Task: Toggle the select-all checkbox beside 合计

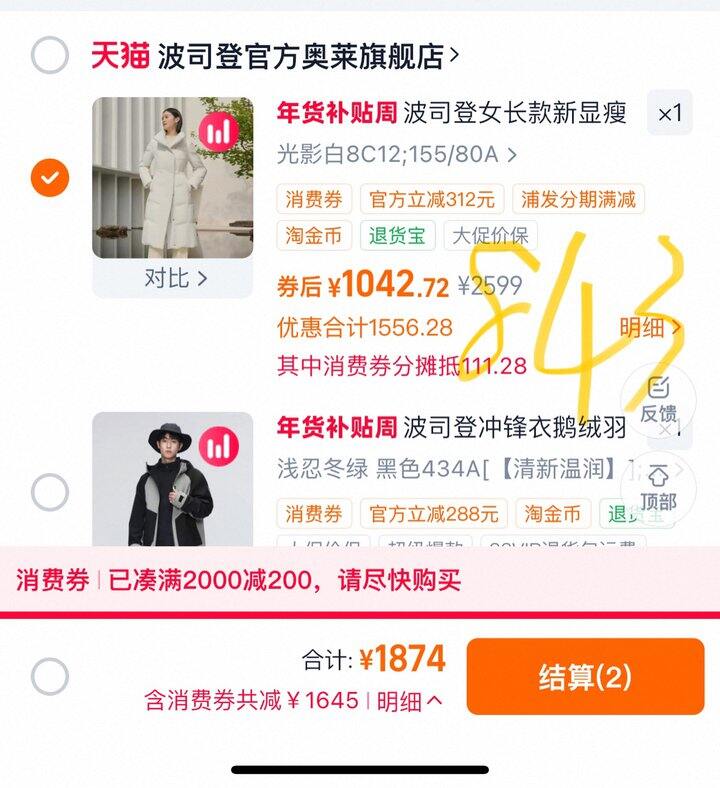Action: [x=49, y=677]
